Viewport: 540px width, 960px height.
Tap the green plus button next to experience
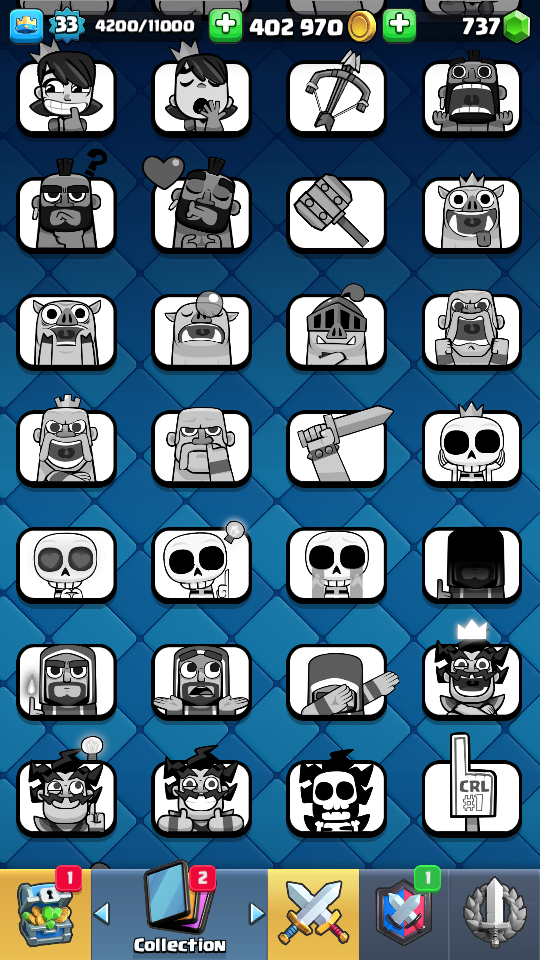click(225, 26)
